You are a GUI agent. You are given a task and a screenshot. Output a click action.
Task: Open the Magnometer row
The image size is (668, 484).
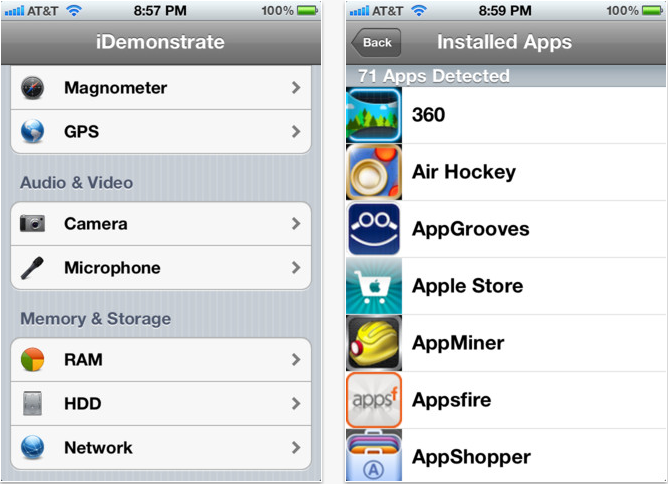click(x=160, y=88)
